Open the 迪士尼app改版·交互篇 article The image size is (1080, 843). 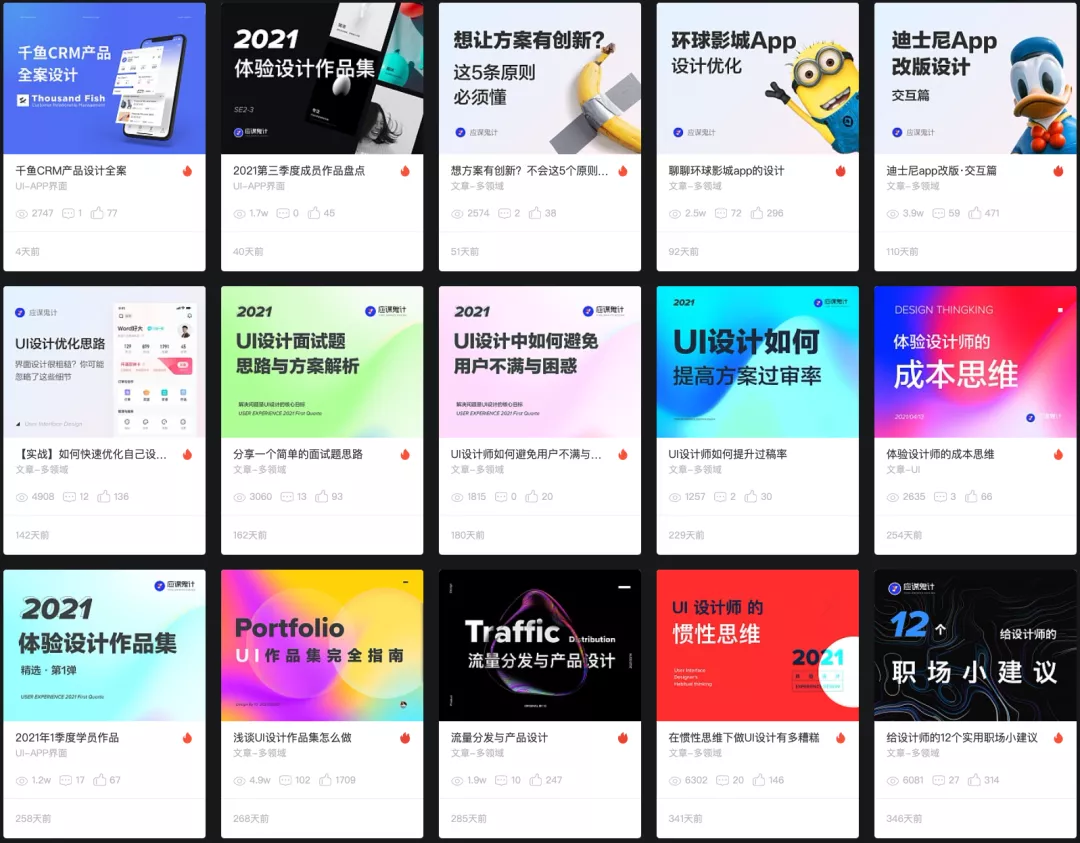975,136
